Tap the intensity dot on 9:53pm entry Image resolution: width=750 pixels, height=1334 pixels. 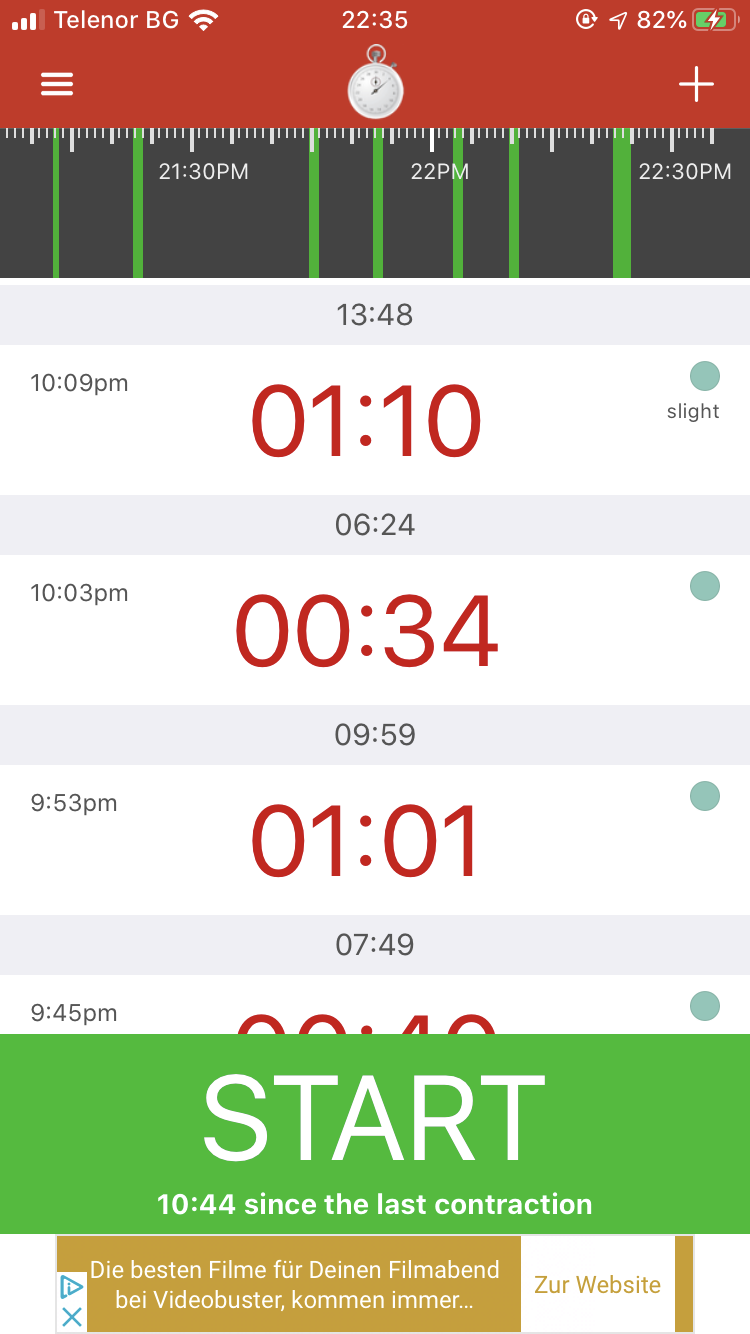[x=705, y=796]
